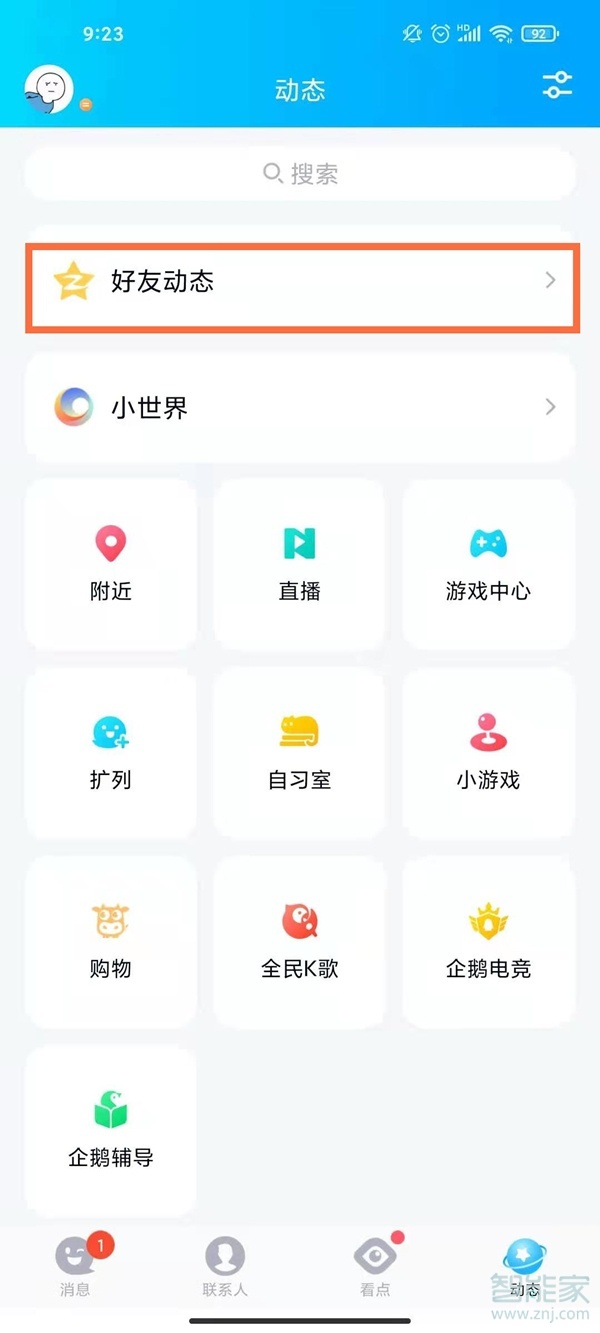This screenshot has width=600, height=1333.
Task: Open the 扩列 tile
Action: tap(111, 753)
